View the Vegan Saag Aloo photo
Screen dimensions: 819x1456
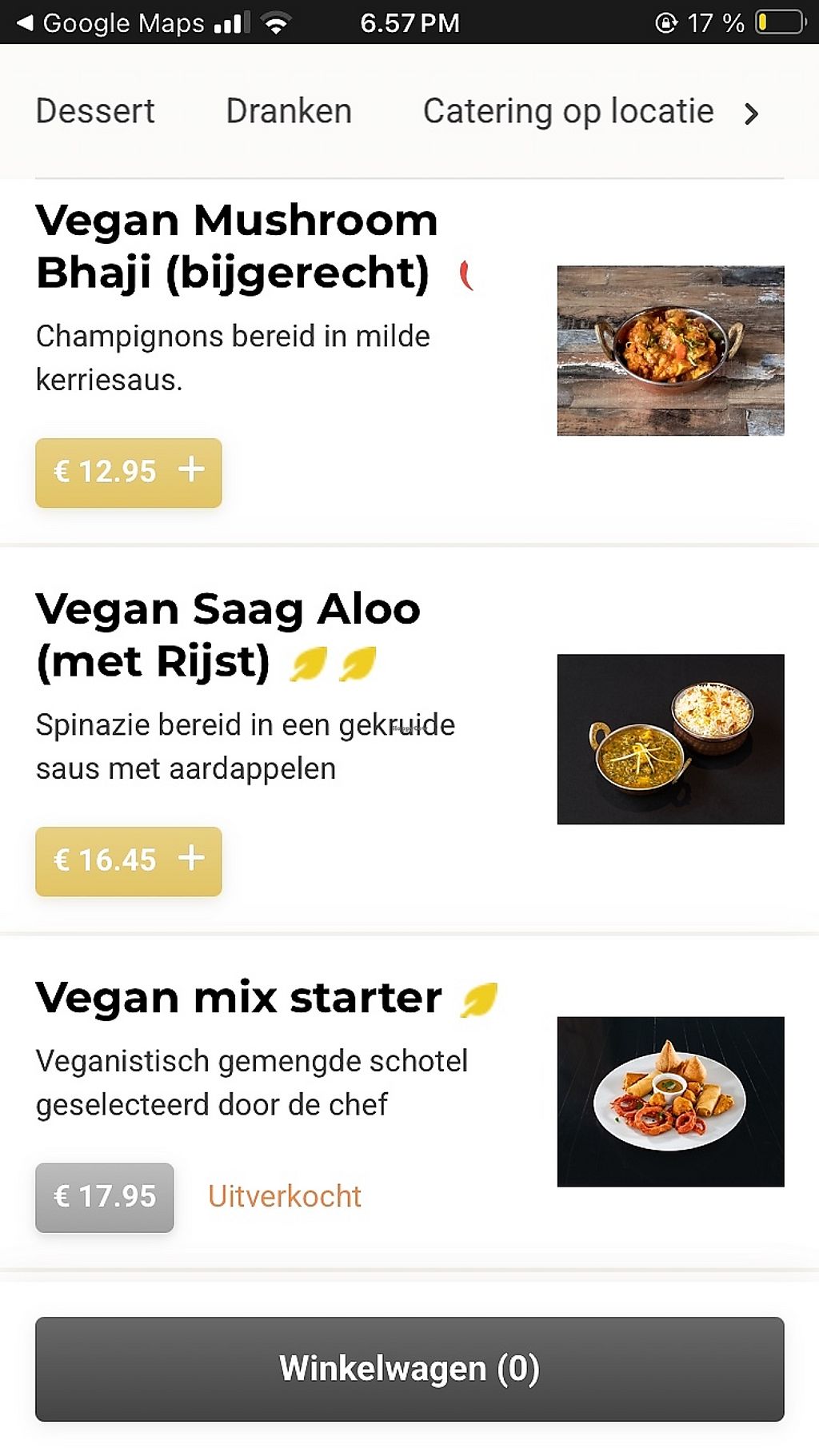(670, 739)
